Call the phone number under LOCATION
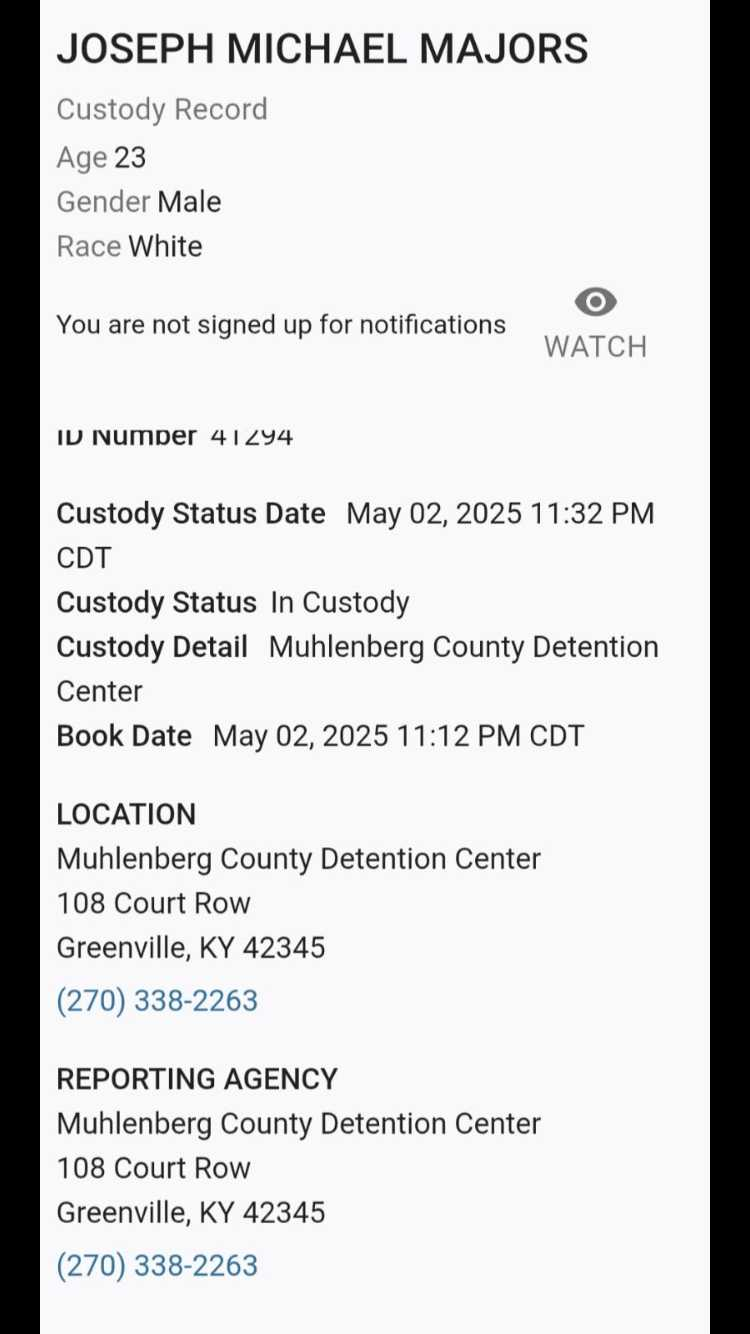This screenshot has height=1334, width=750. 157,1001
